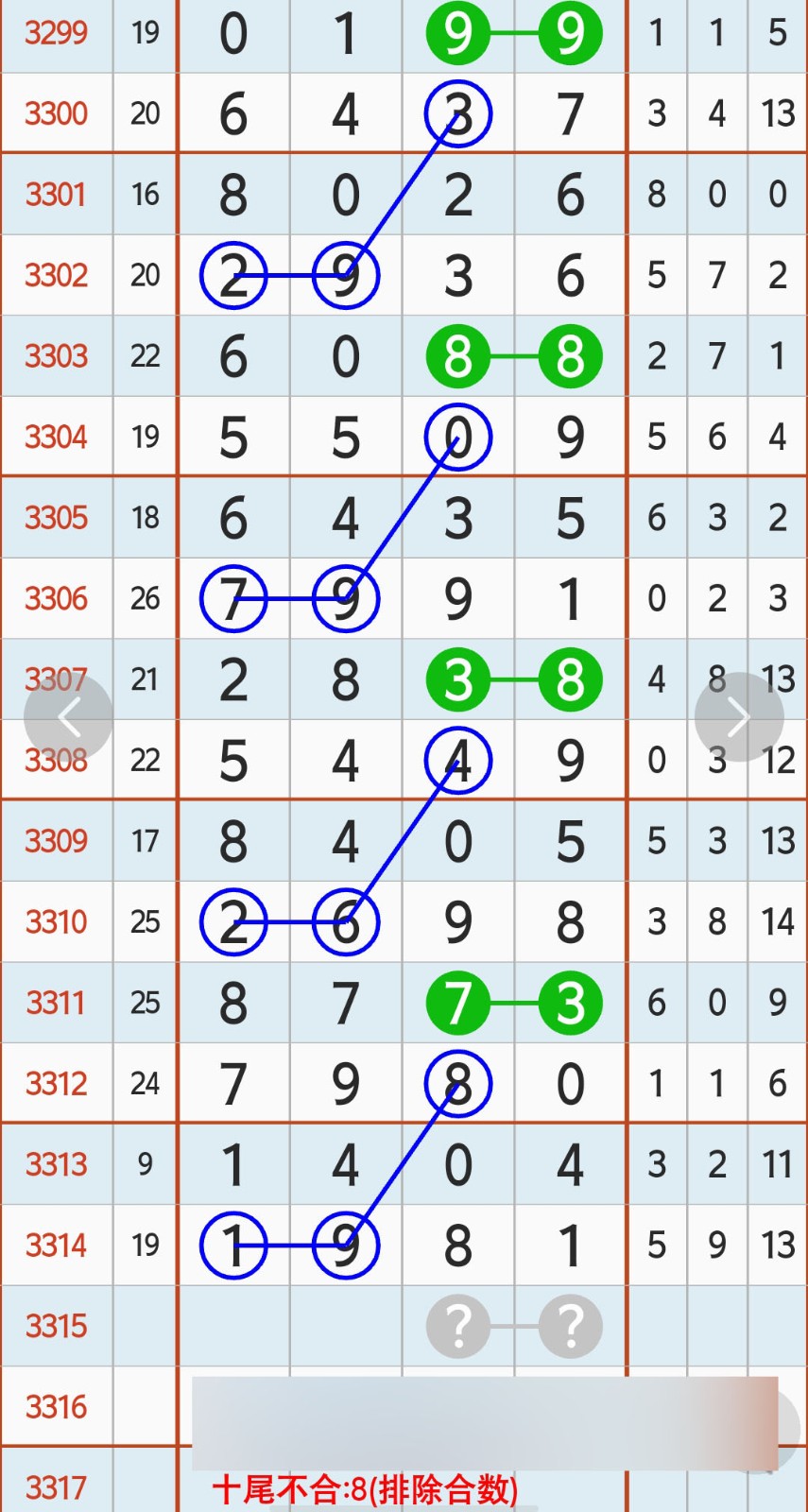Select the green circled 9 in row 3299

tap(457, 32)
